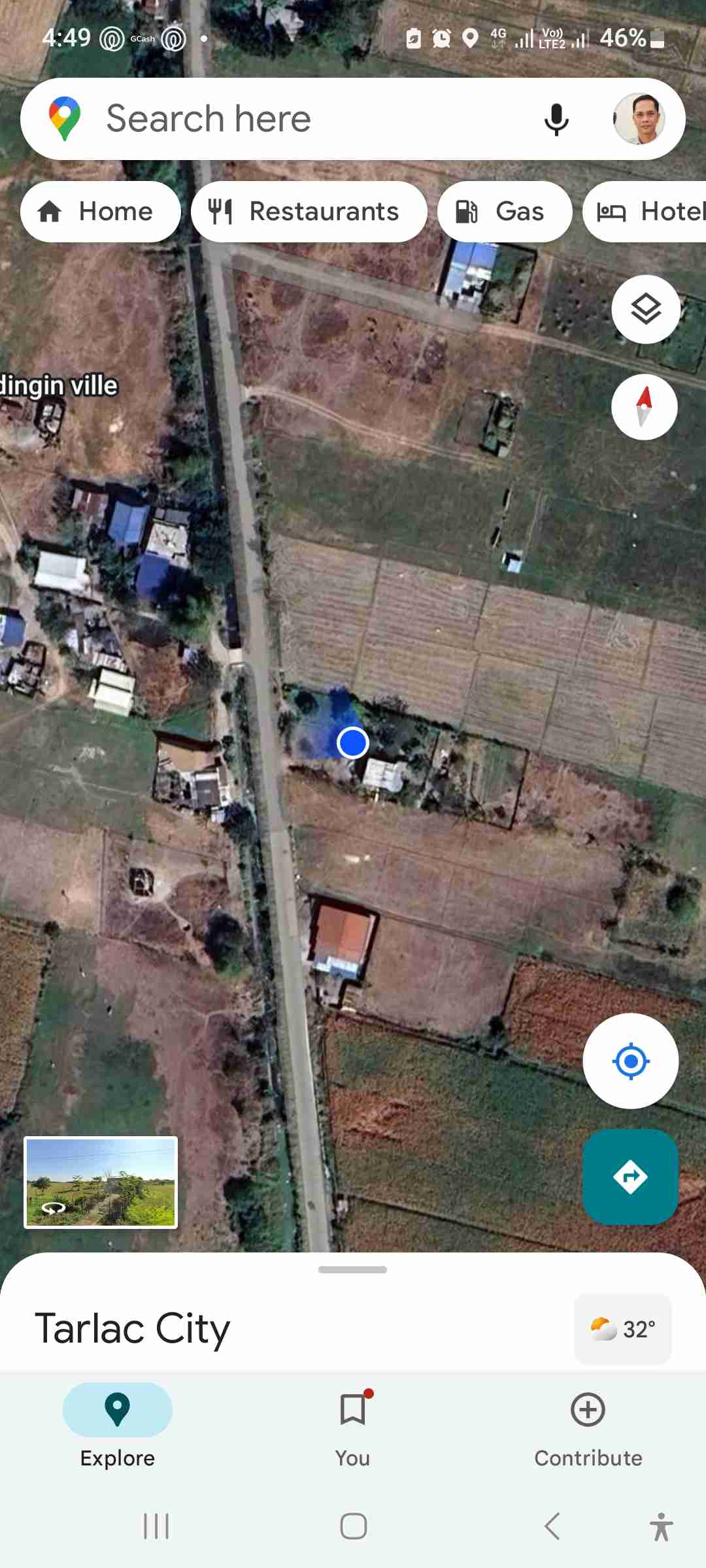
Task: View the 32° weather details
Action: [x=622, y=1329]
